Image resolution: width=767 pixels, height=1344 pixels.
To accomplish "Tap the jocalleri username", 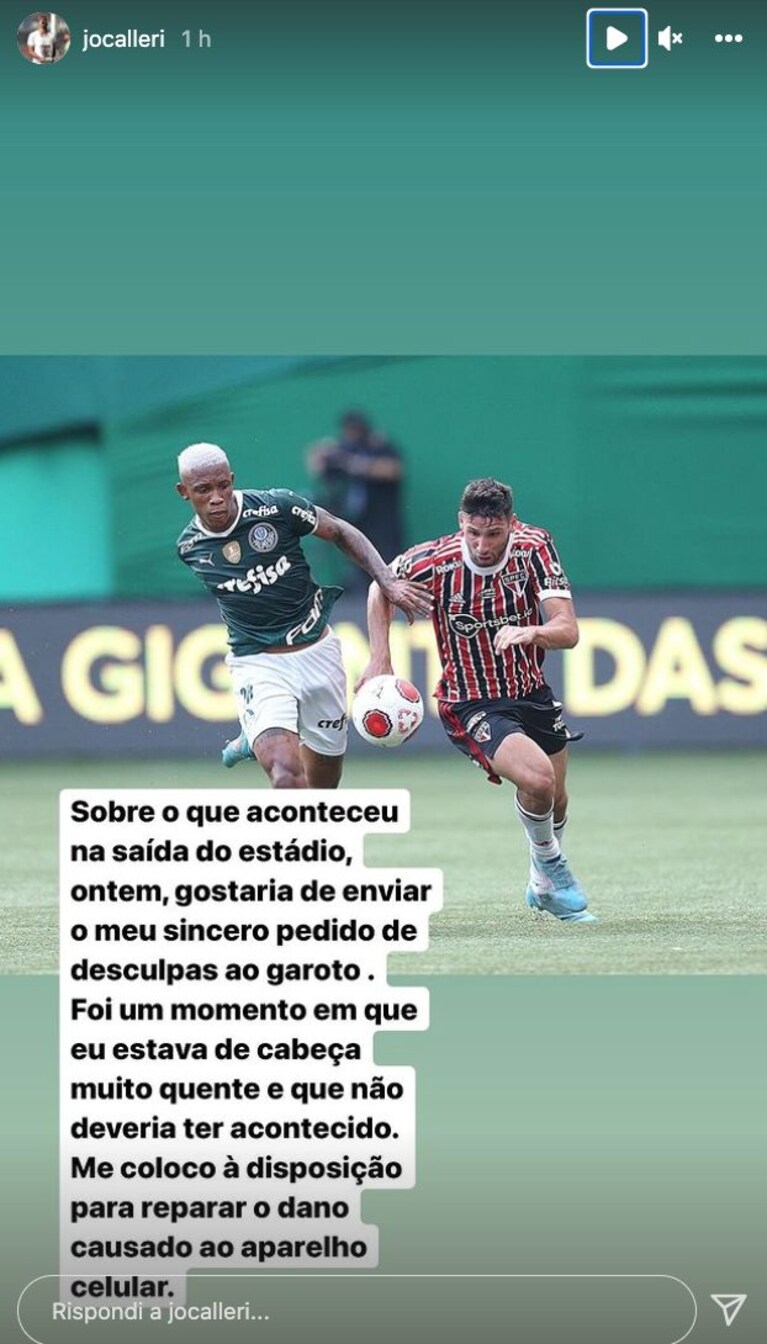I will coord(123,39).
